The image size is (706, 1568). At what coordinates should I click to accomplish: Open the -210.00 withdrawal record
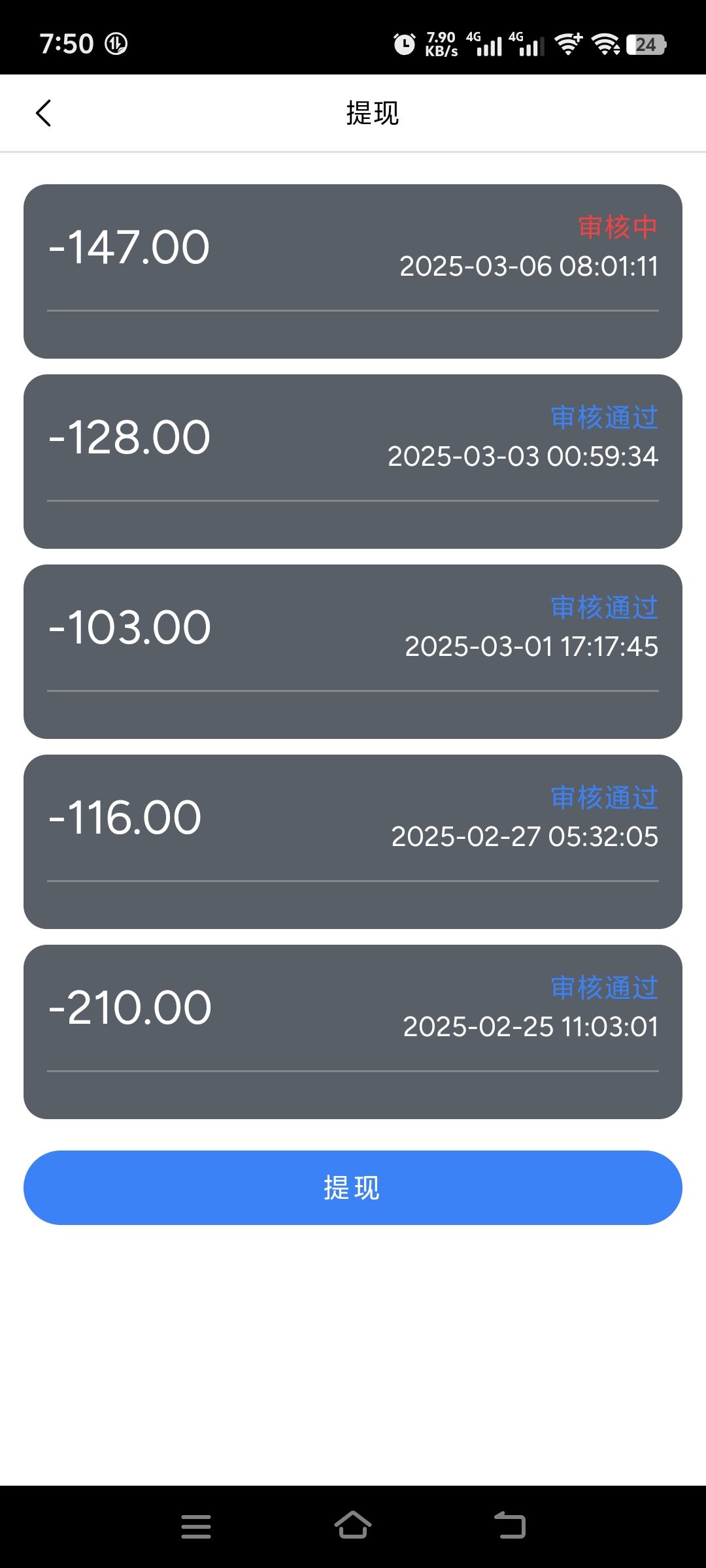(x=353, y=1032)
